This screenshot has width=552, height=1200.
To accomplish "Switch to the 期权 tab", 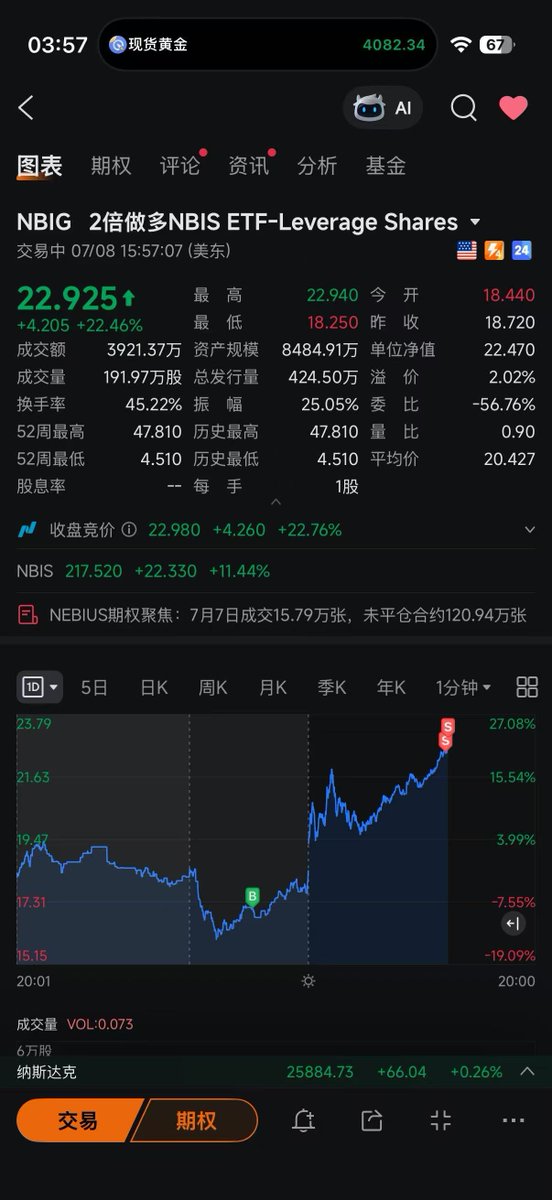I will pyautogui.click(x=111, y=166).
